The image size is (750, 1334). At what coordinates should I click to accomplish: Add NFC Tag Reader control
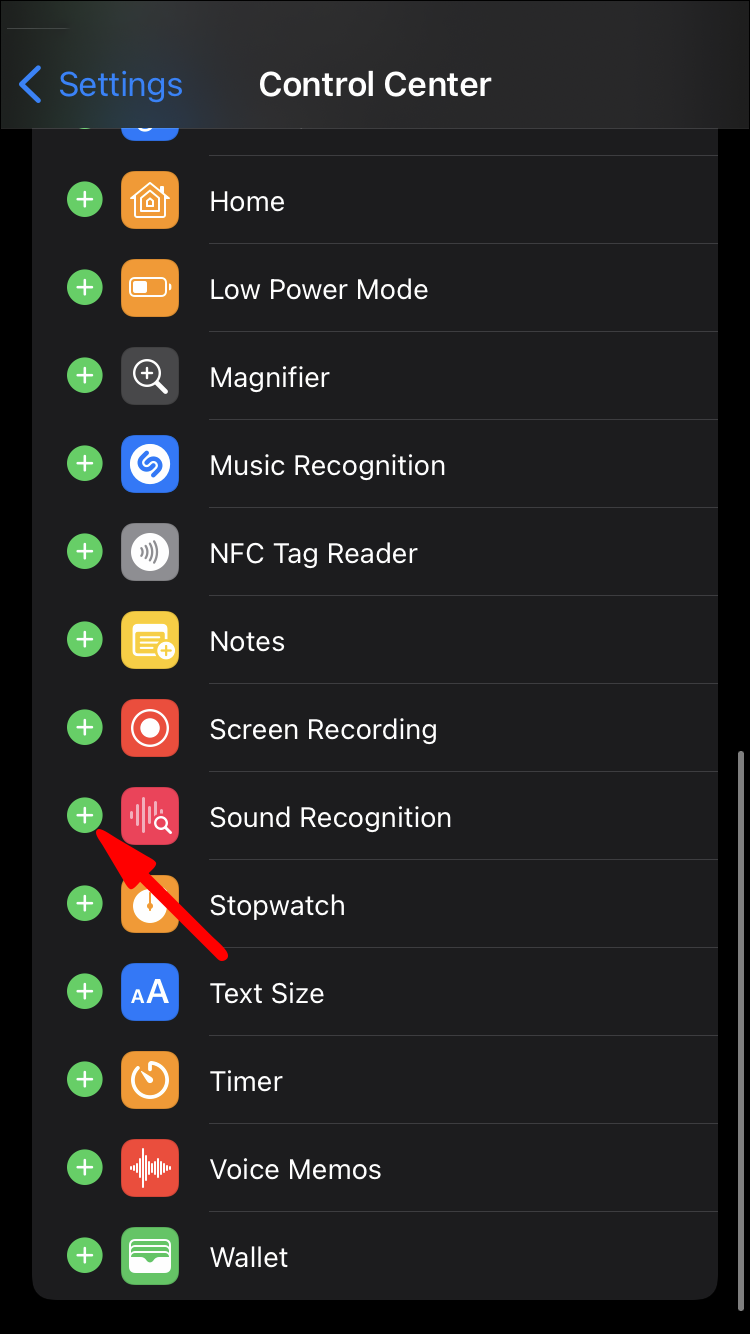click(x=85, y=552)
